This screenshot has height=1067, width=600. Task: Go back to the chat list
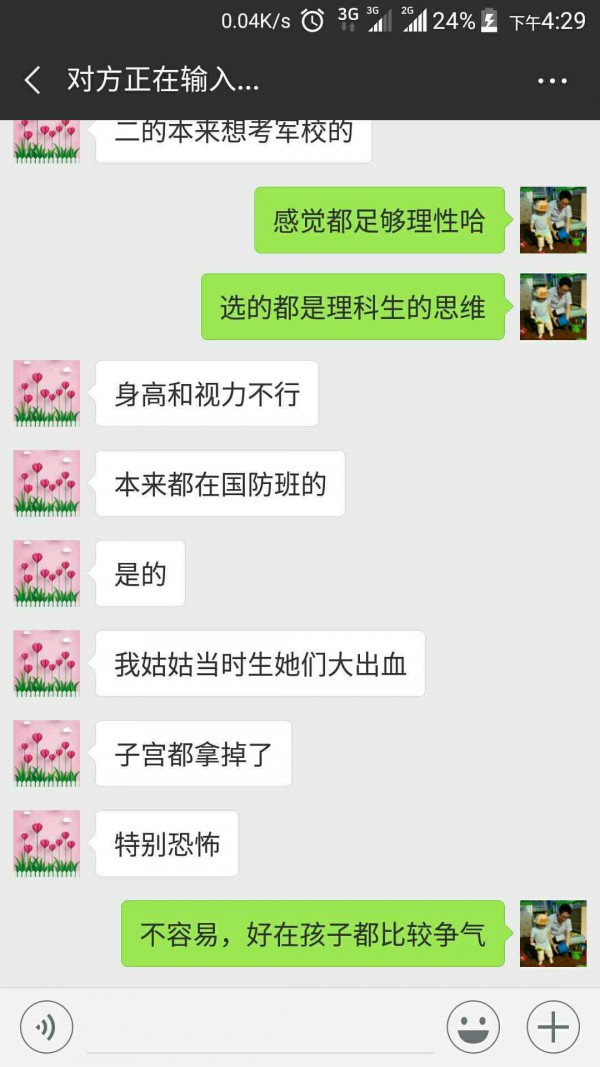point(33,81)
